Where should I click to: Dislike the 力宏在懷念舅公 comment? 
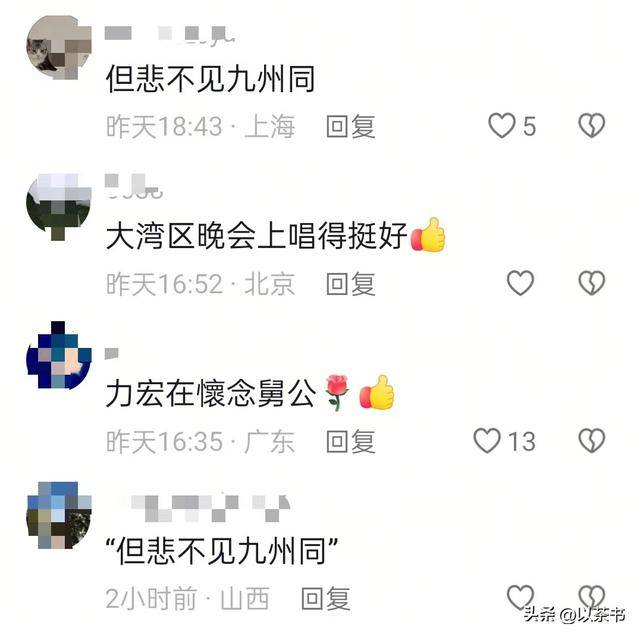click(592, 440)
